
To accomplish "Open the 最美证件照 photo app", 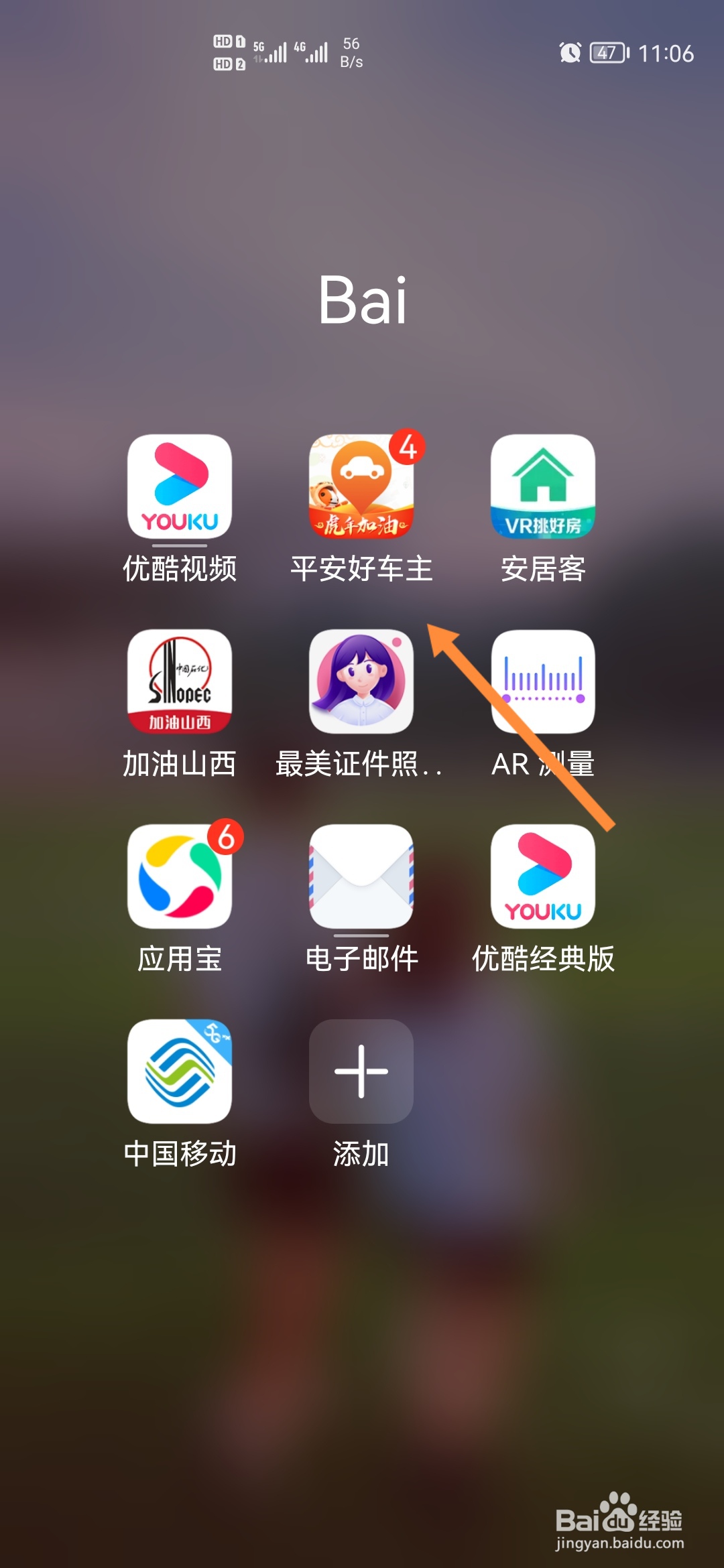I will tap(361, 683).
